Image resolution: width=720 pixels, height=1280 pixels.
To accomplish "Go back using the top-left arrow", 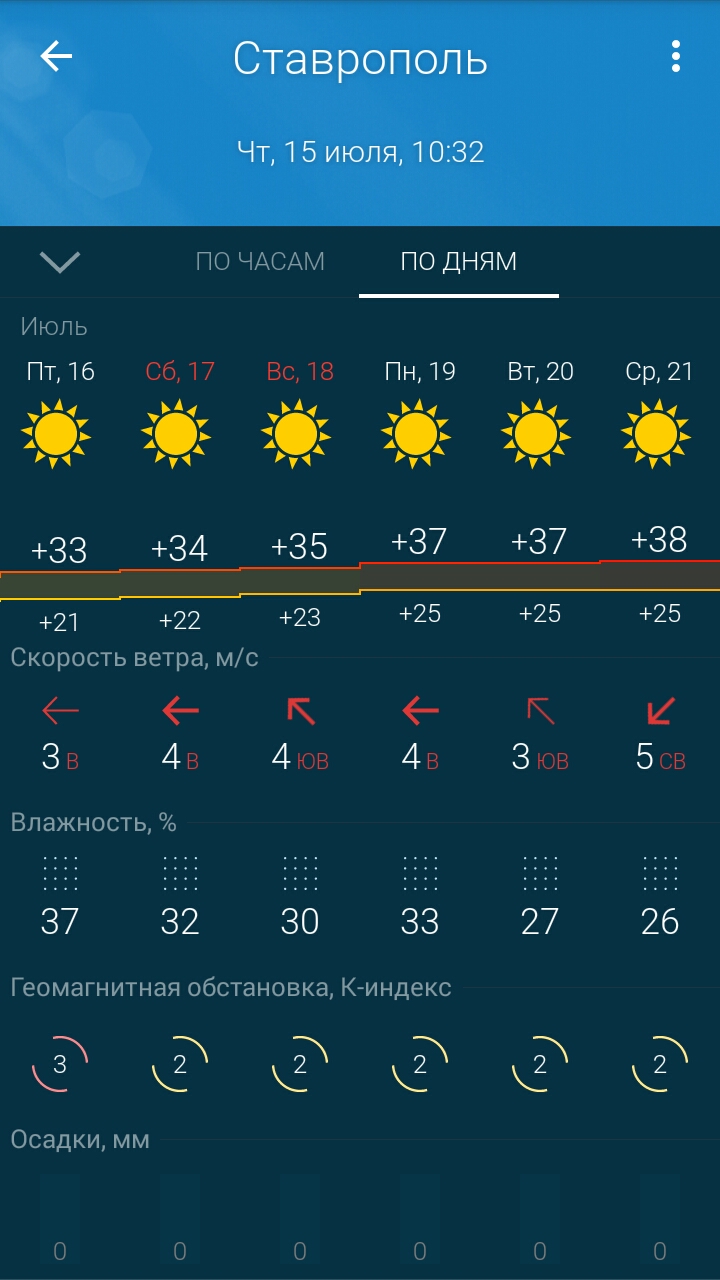I will (x=57, y=57).
